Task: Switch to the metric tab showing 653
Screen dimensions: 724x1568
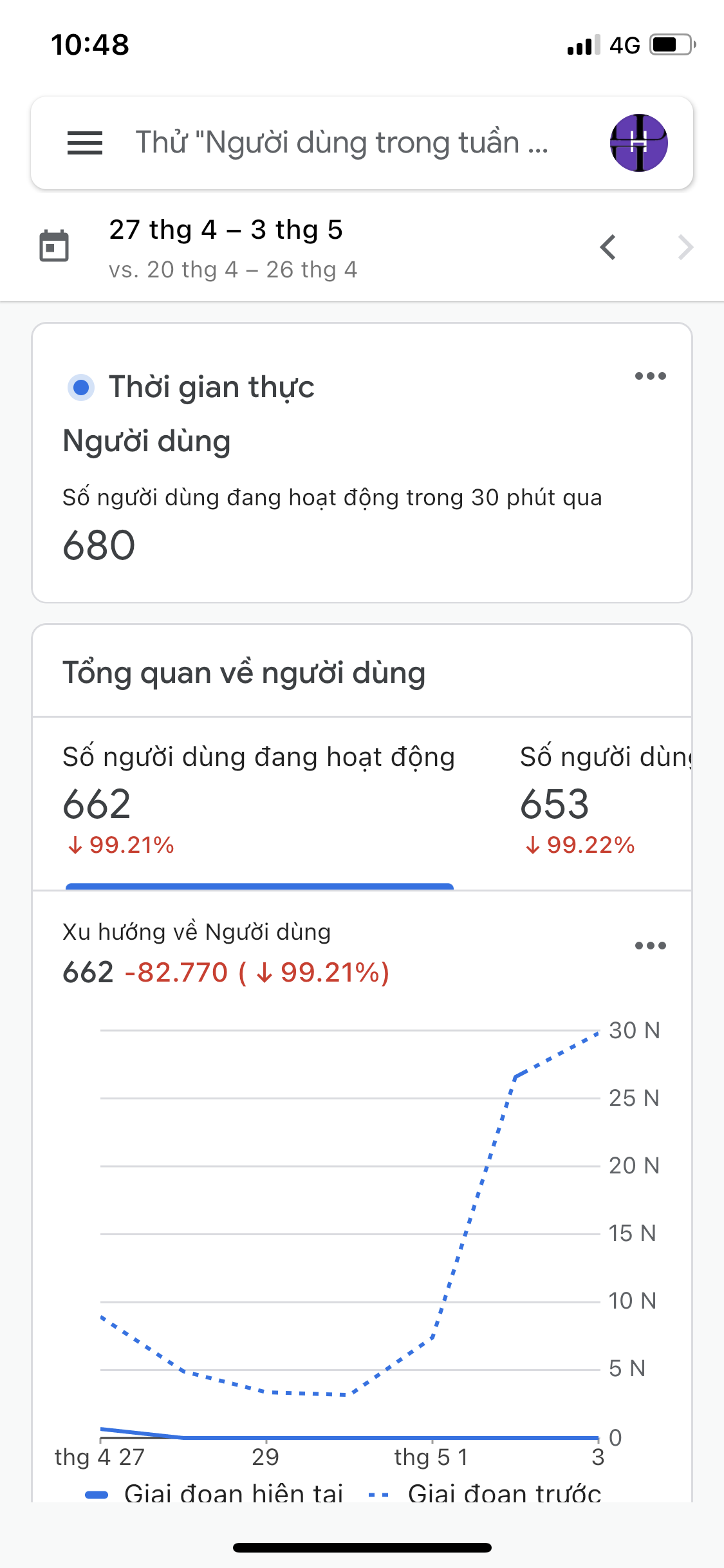Action: pos(604,801)
